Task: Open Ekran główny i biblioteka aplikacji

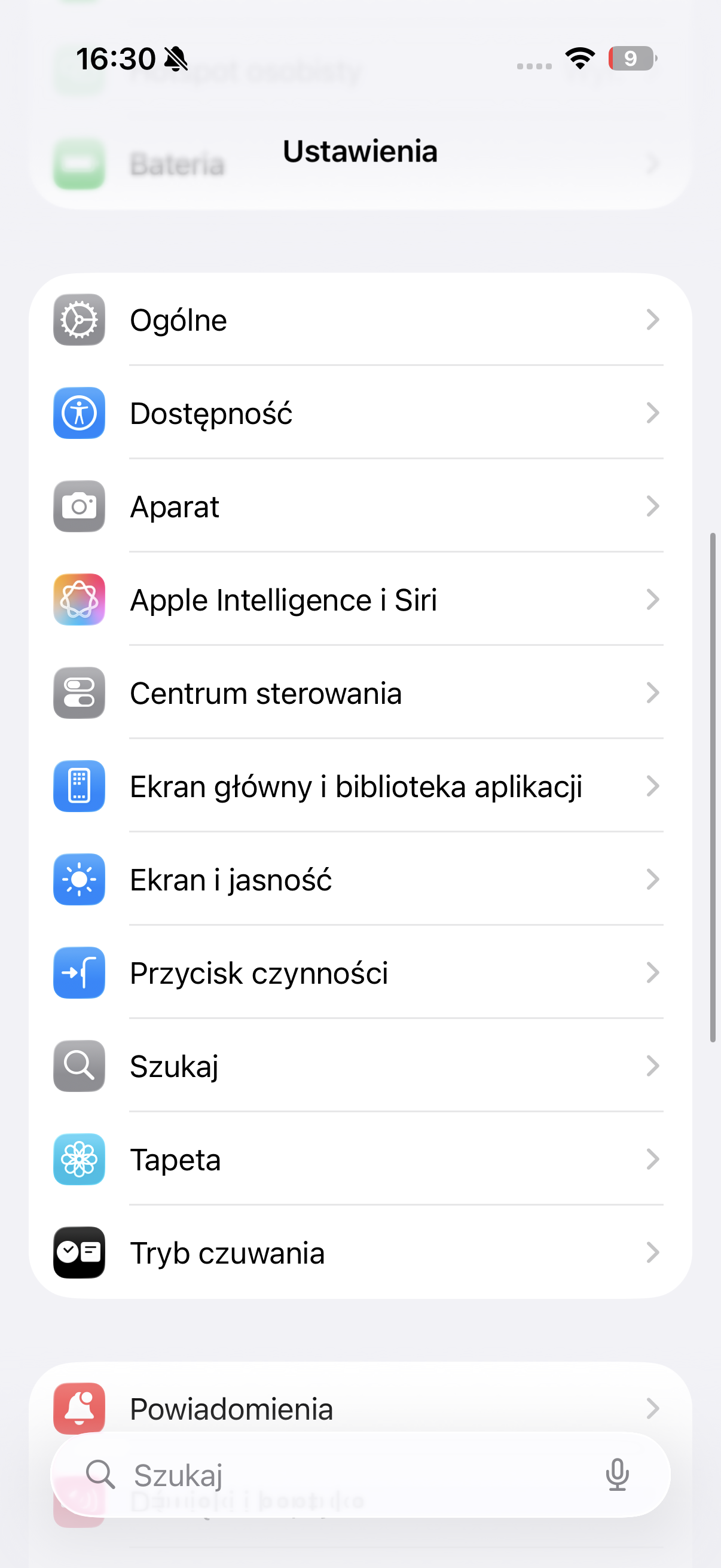Action: click(359, 786)
